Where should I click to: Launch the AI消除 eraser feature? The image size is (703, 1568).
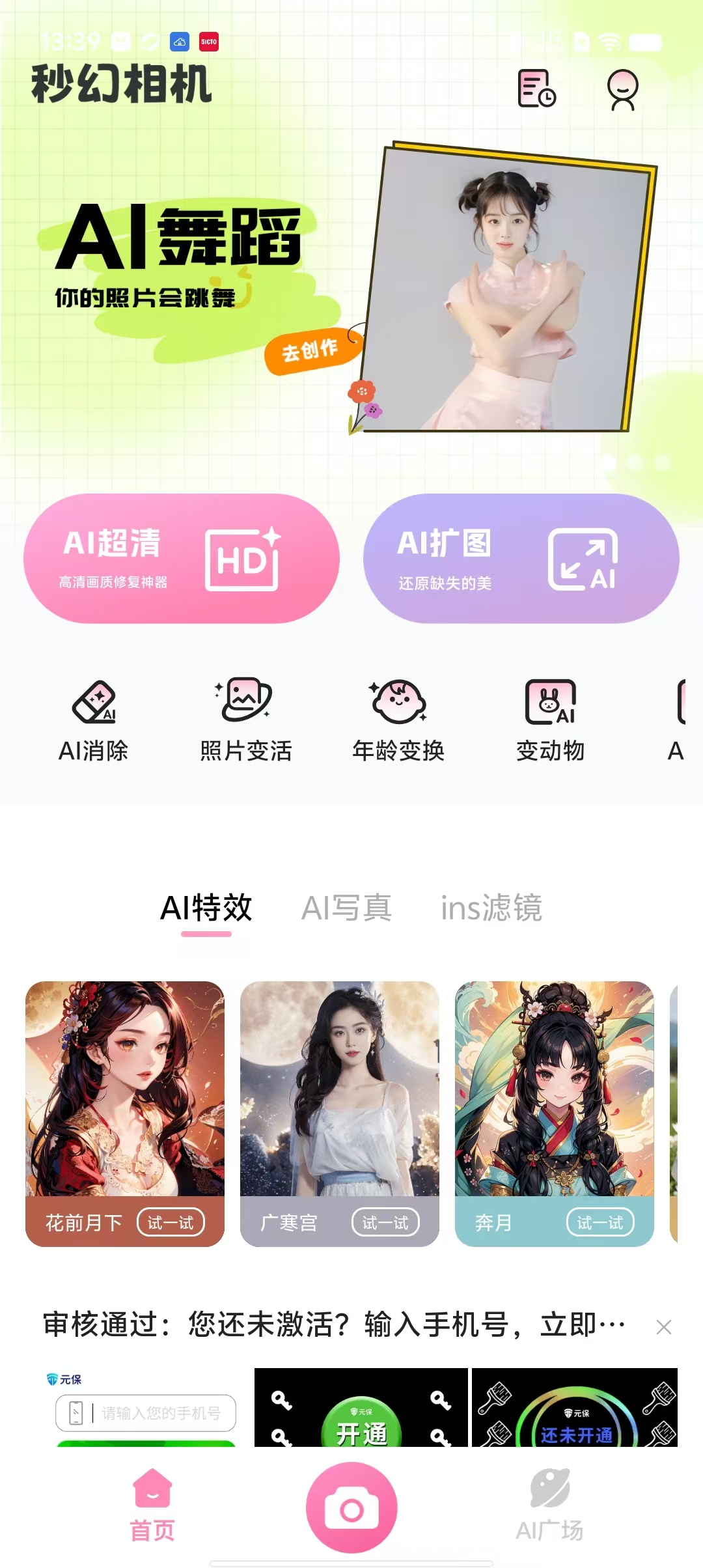pyautogui.click(x=94, y=720)
